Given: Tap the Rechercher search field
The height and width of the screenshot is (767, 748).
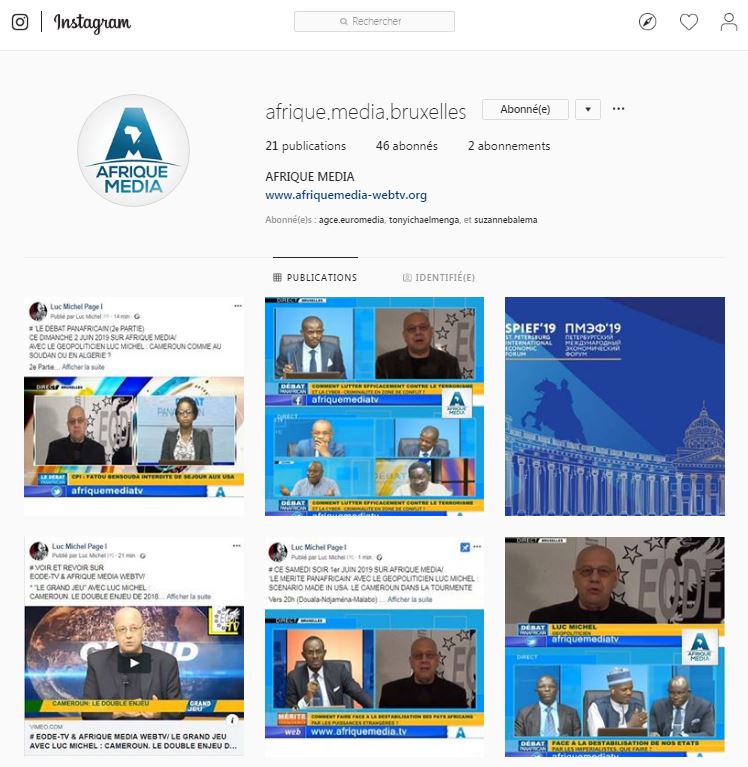Looking at the screenshot, I should click(x=374, y=21).
